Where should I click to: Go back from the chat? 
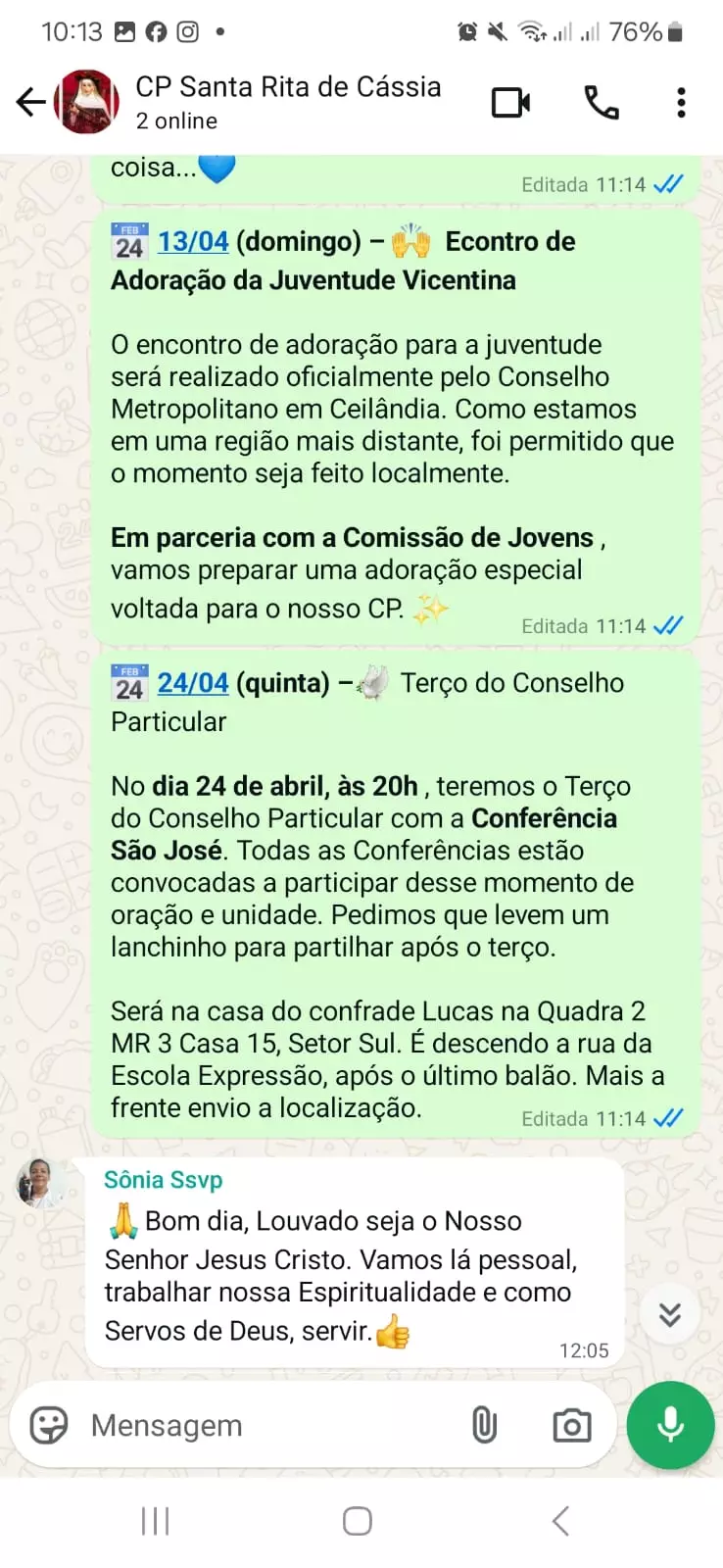(x=30, y=102)
